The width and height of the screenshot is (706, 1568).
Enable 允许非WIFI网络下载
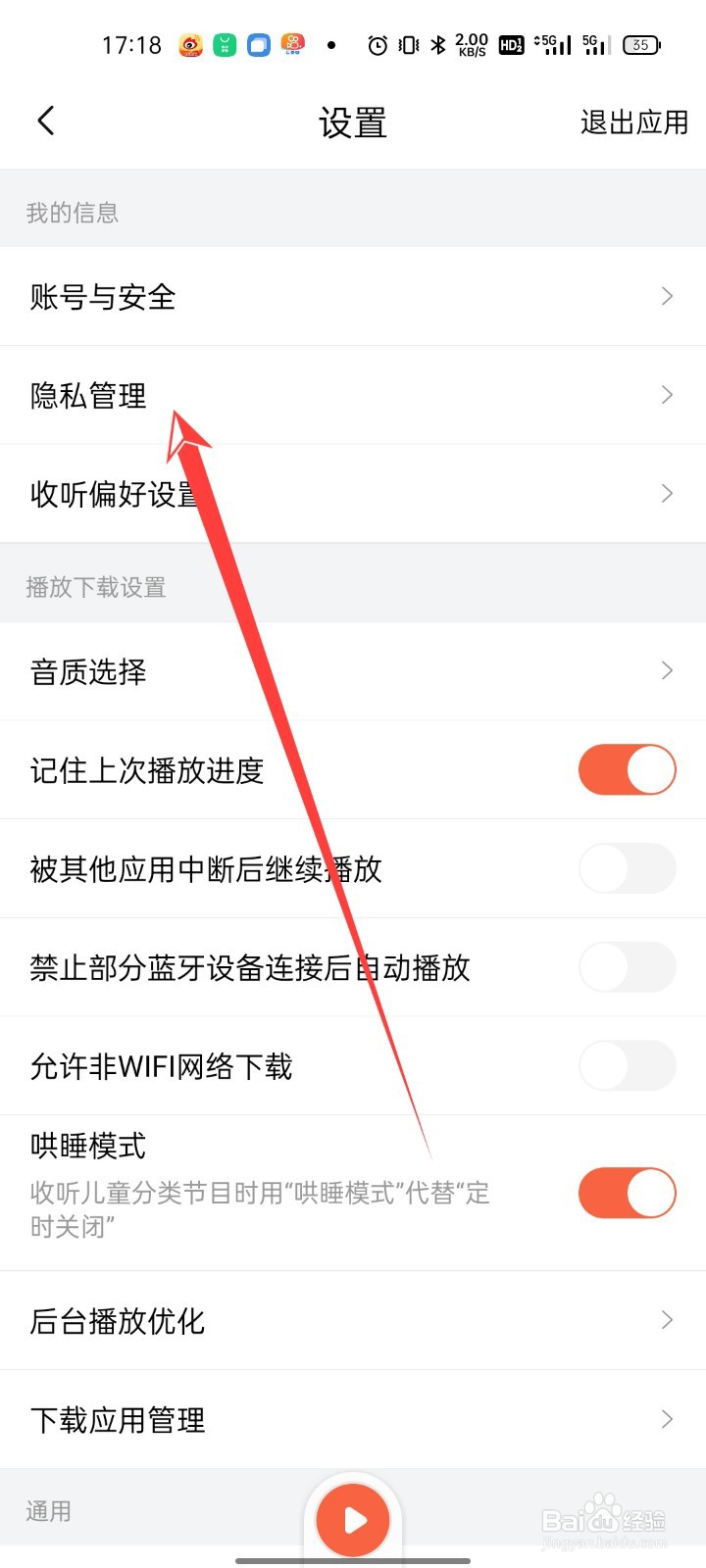click(627, 1066)
